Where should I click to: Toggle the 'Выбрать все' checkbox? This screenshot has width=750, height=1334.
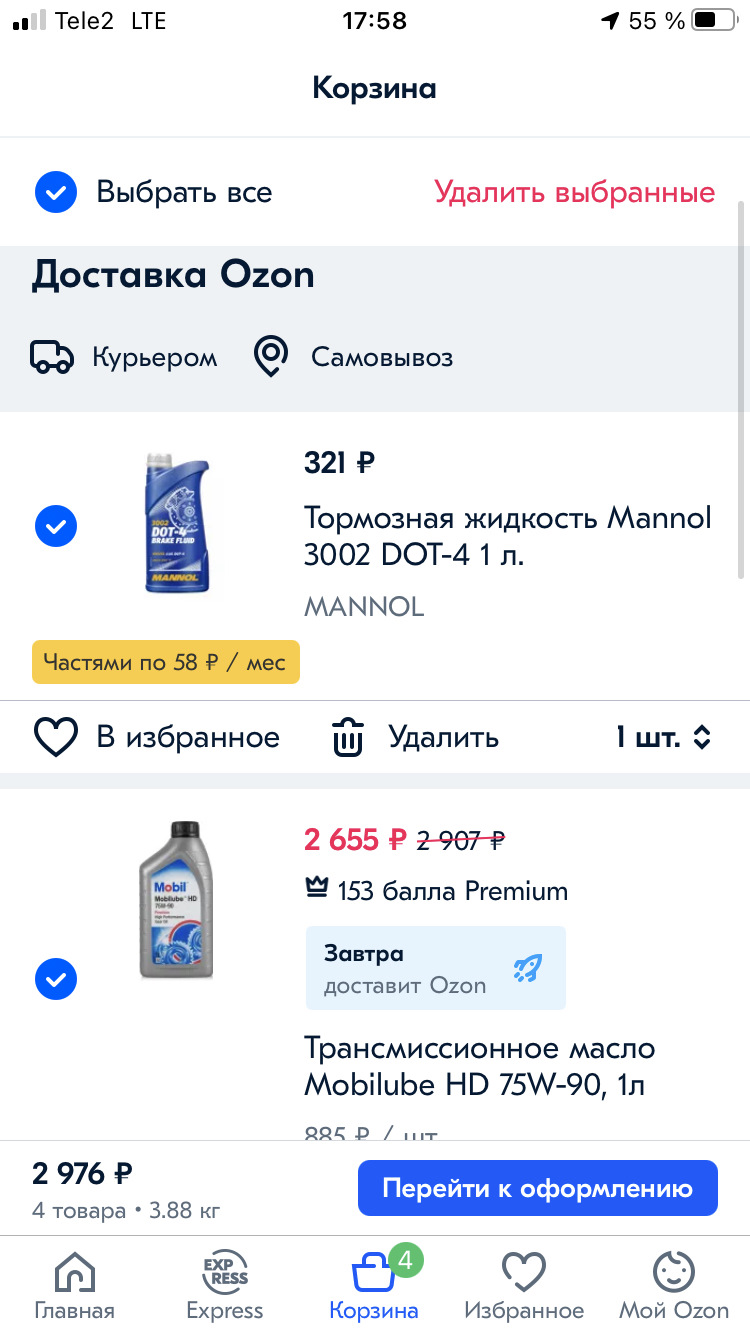56,192
